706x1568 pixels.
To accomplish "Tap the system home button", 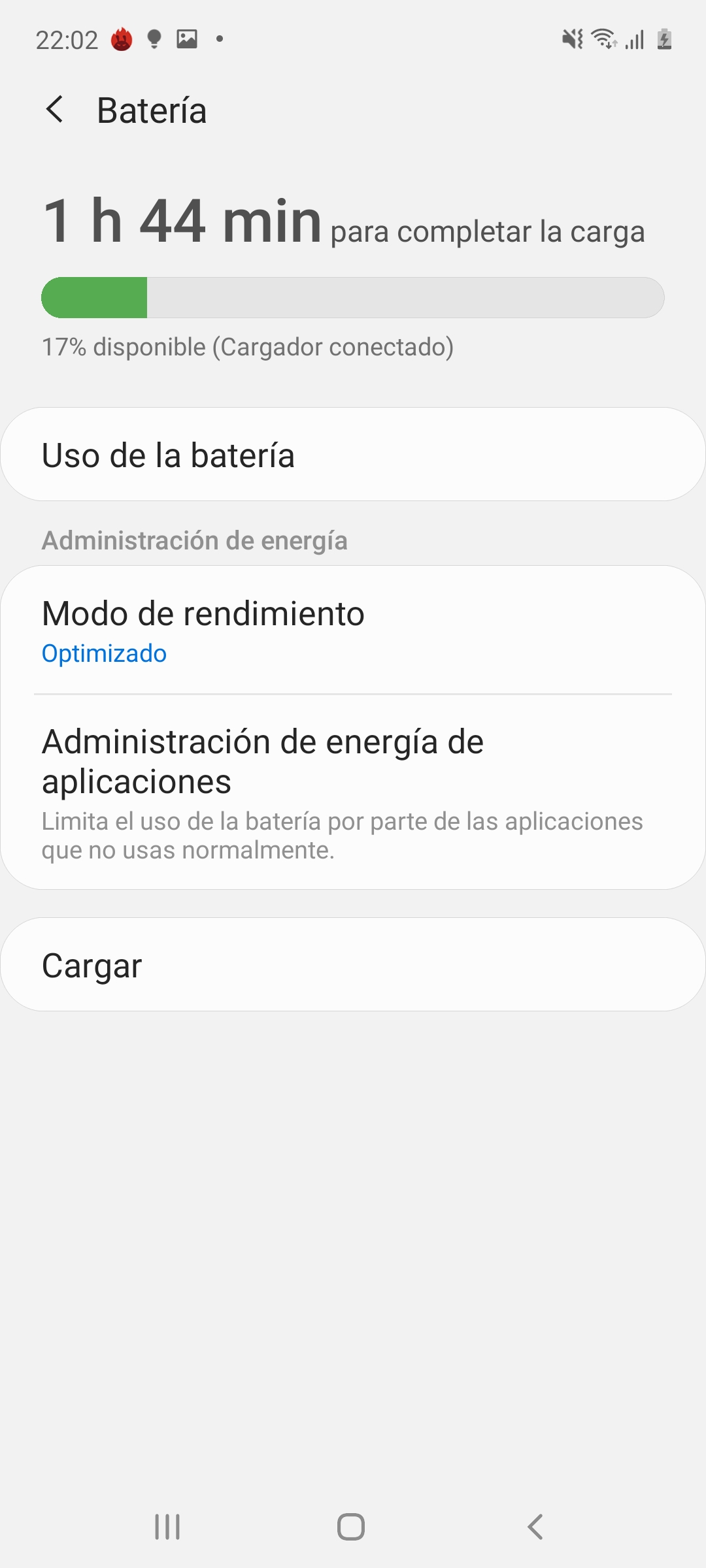I will pos(351,1527).
